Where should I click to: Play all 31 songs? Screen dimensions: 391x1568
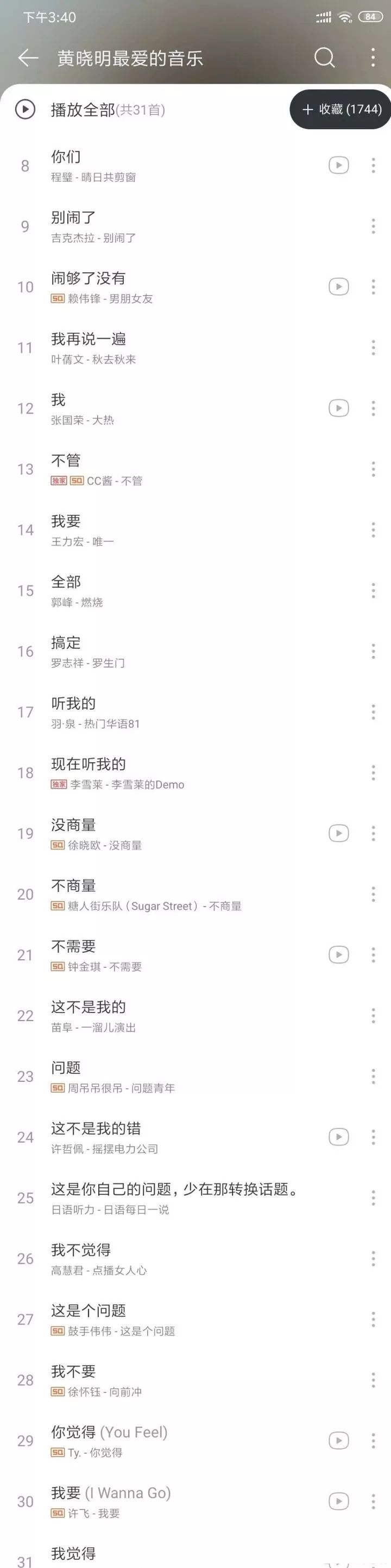click(x=82, y=110)
